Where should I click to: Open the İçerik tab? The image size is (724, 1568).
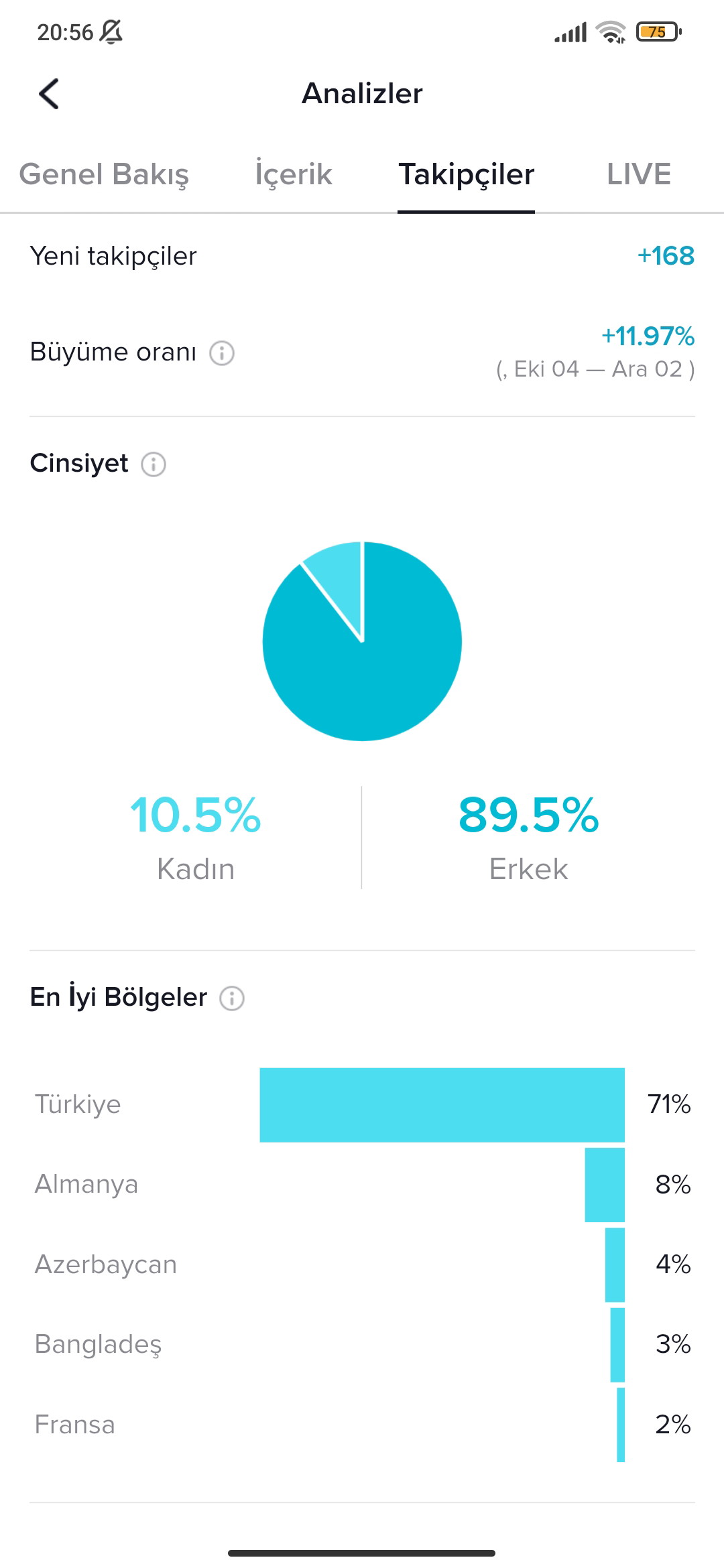(294, 175)
